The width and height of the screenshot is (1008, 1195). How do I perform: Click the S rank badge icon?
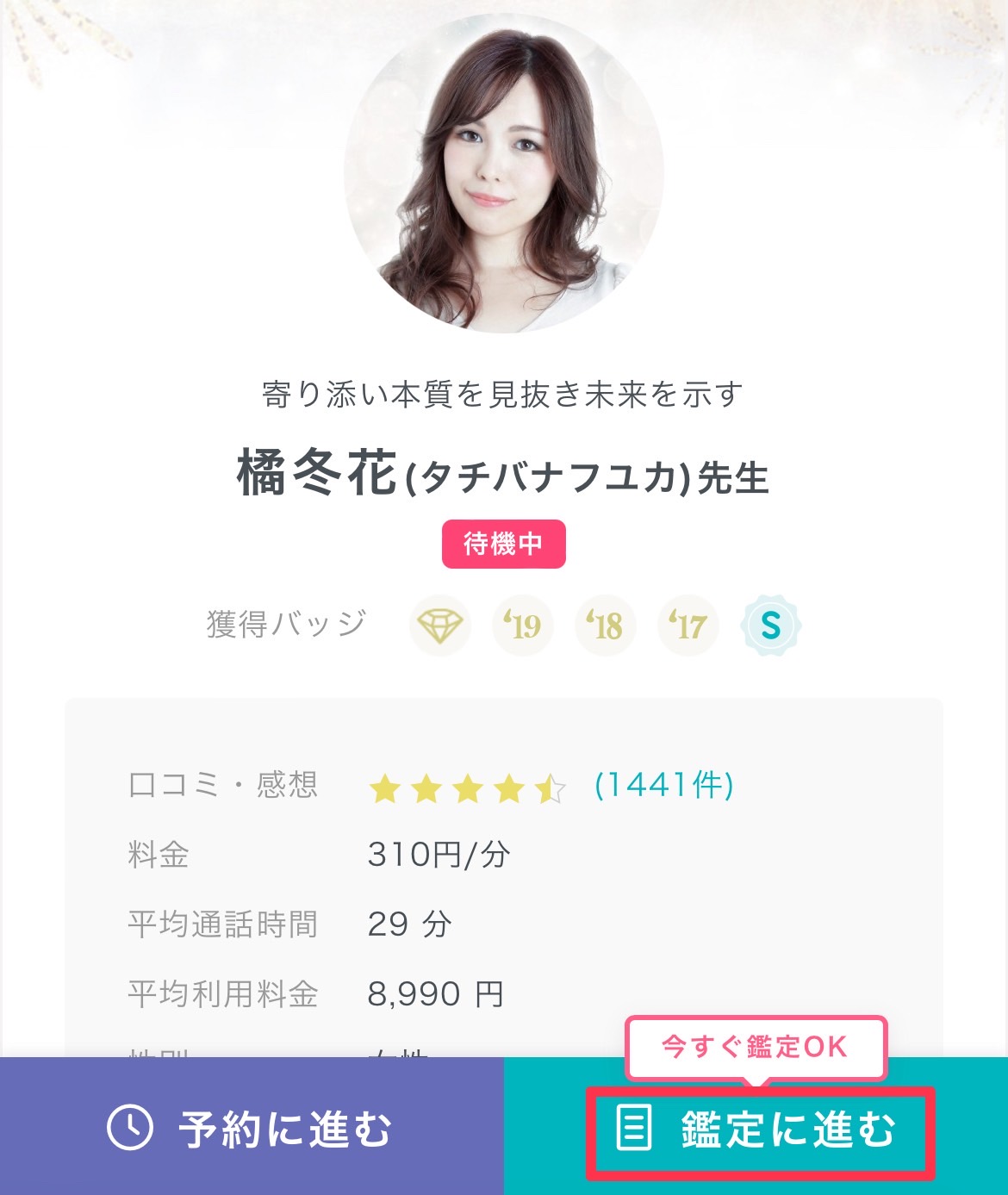(771, 626)
